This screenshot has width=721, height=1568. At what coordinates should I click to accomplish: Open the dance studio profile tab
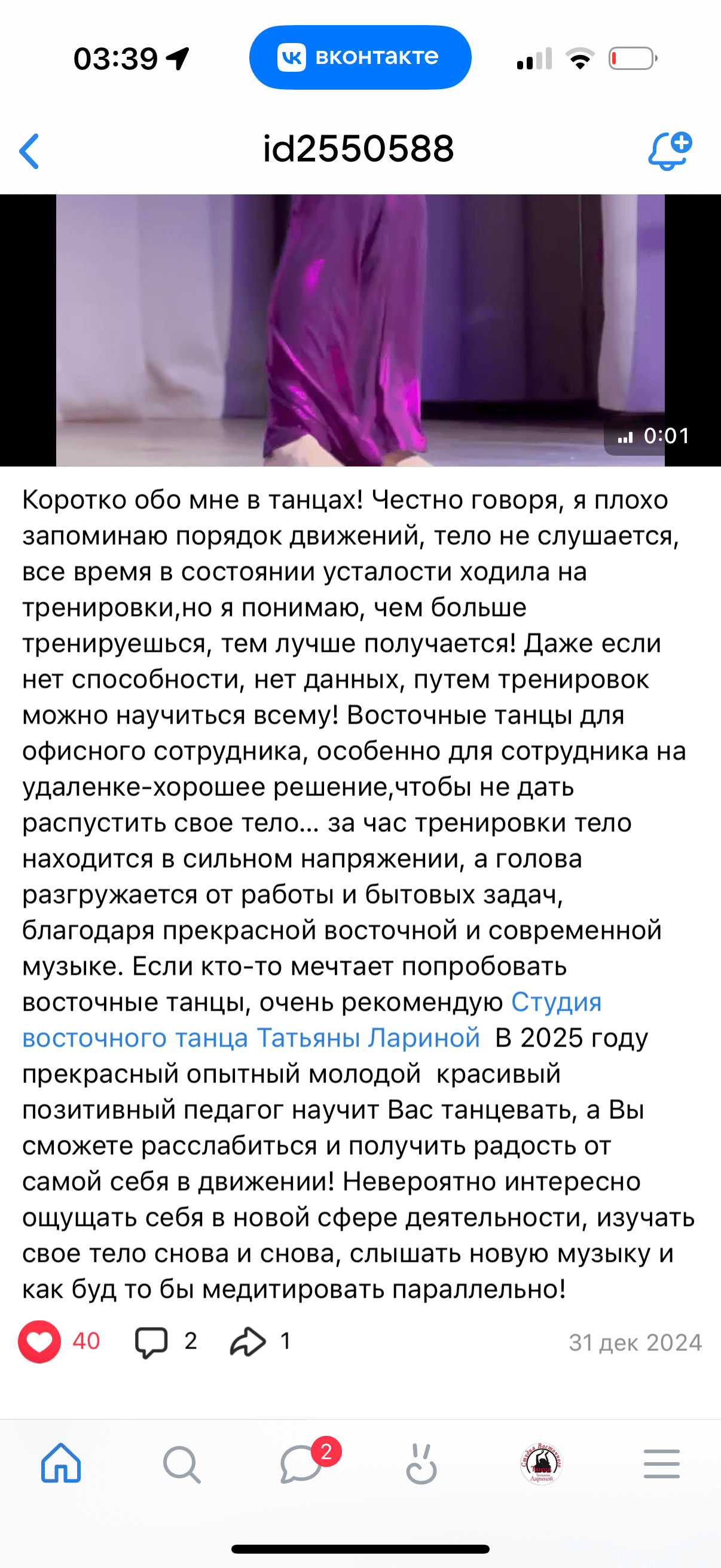click(542, 1465)
